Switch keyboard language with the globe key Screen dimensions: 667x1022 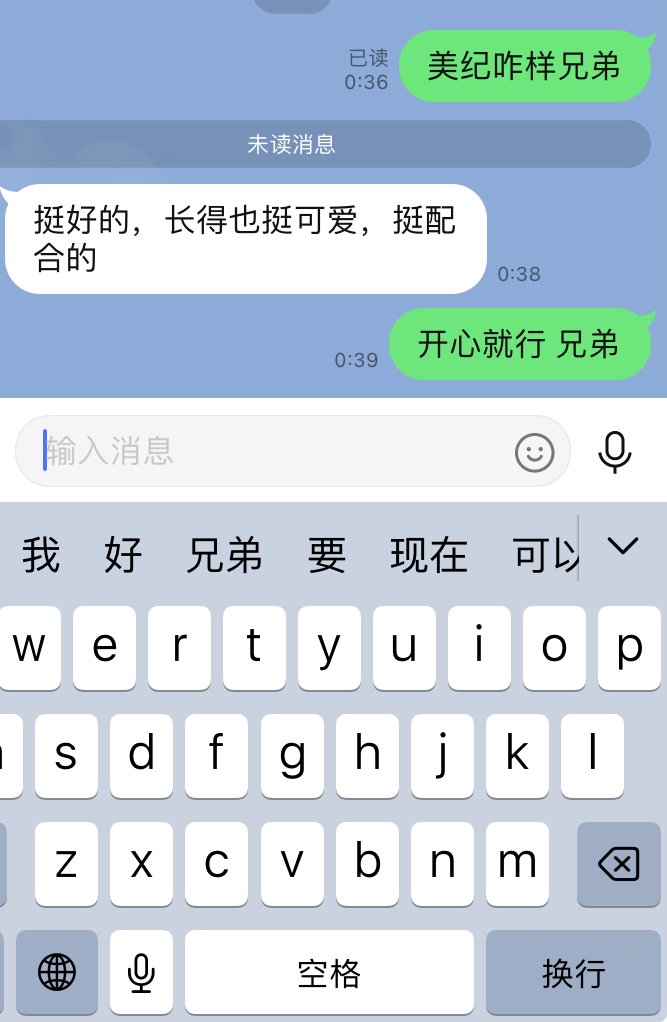(x=57, y=972)
